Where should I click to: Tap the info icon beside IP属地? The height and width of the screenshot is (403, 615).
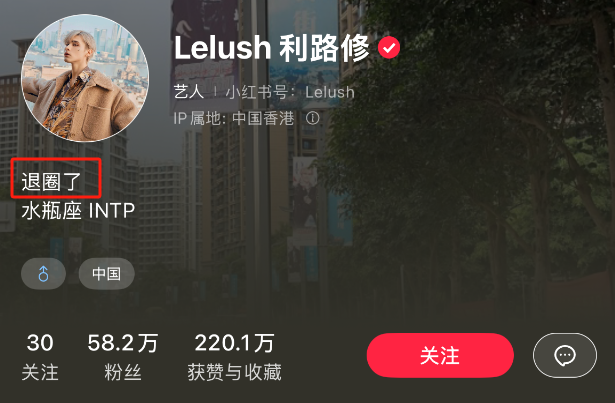(x=313, y=118)
